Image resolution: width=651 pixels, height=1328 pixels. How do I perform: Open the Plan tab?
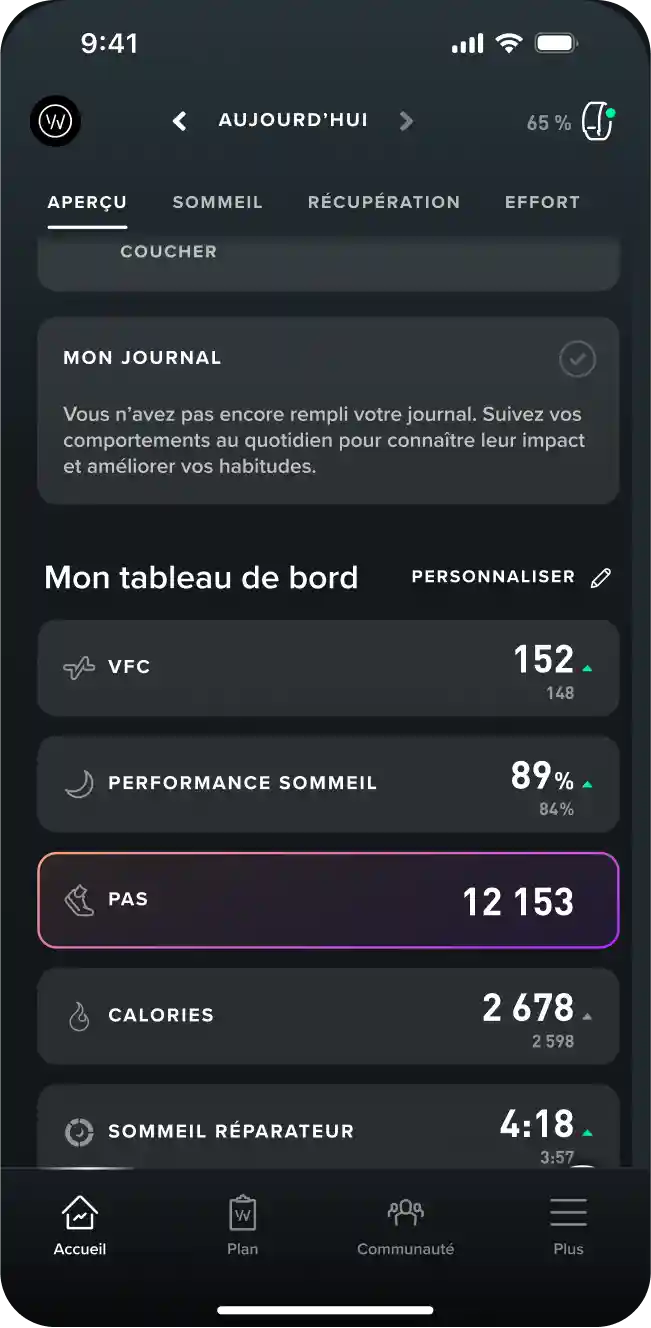pyautogui.click(x=242, y=1226)
